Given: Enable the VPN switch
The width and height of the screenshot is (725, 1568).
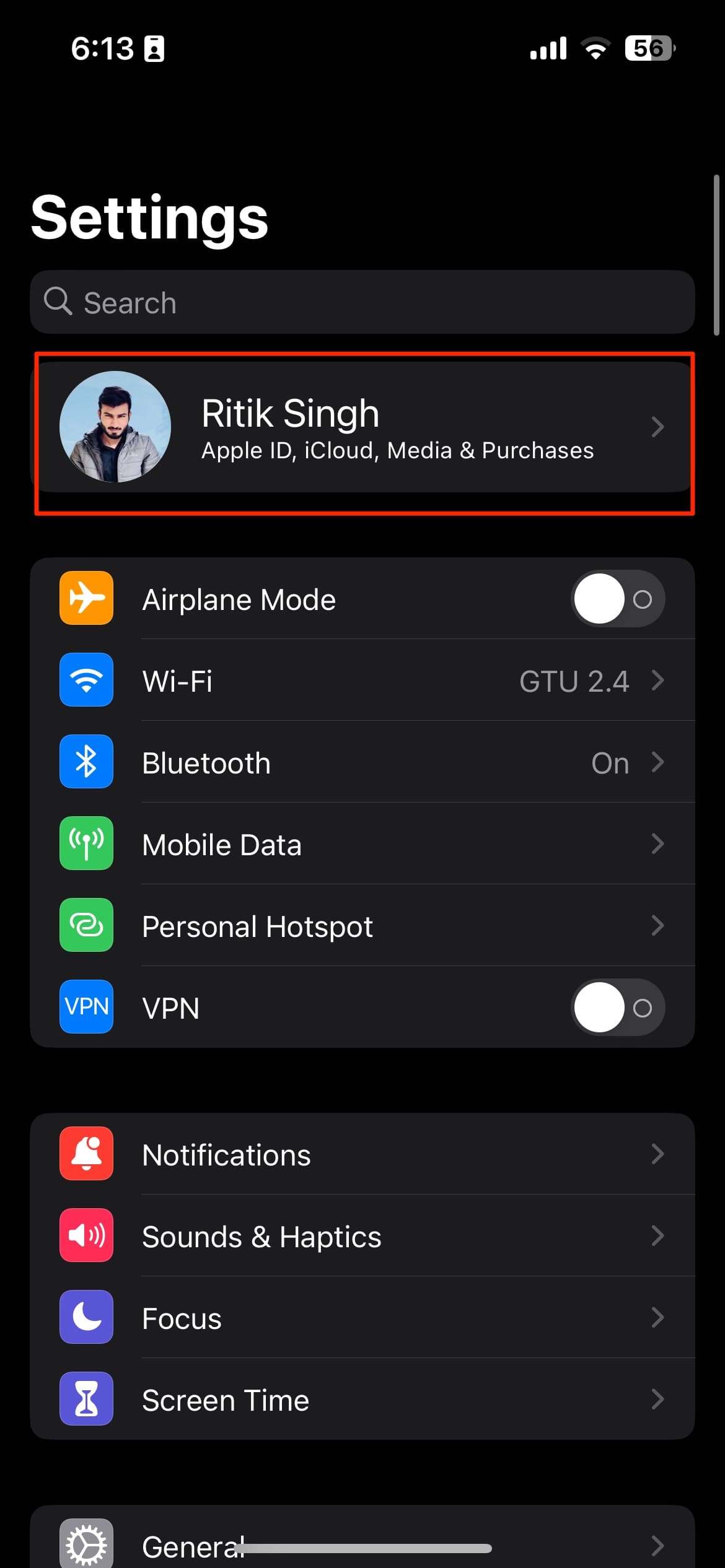Looking at the screenshot, I should click(617, 1008).
